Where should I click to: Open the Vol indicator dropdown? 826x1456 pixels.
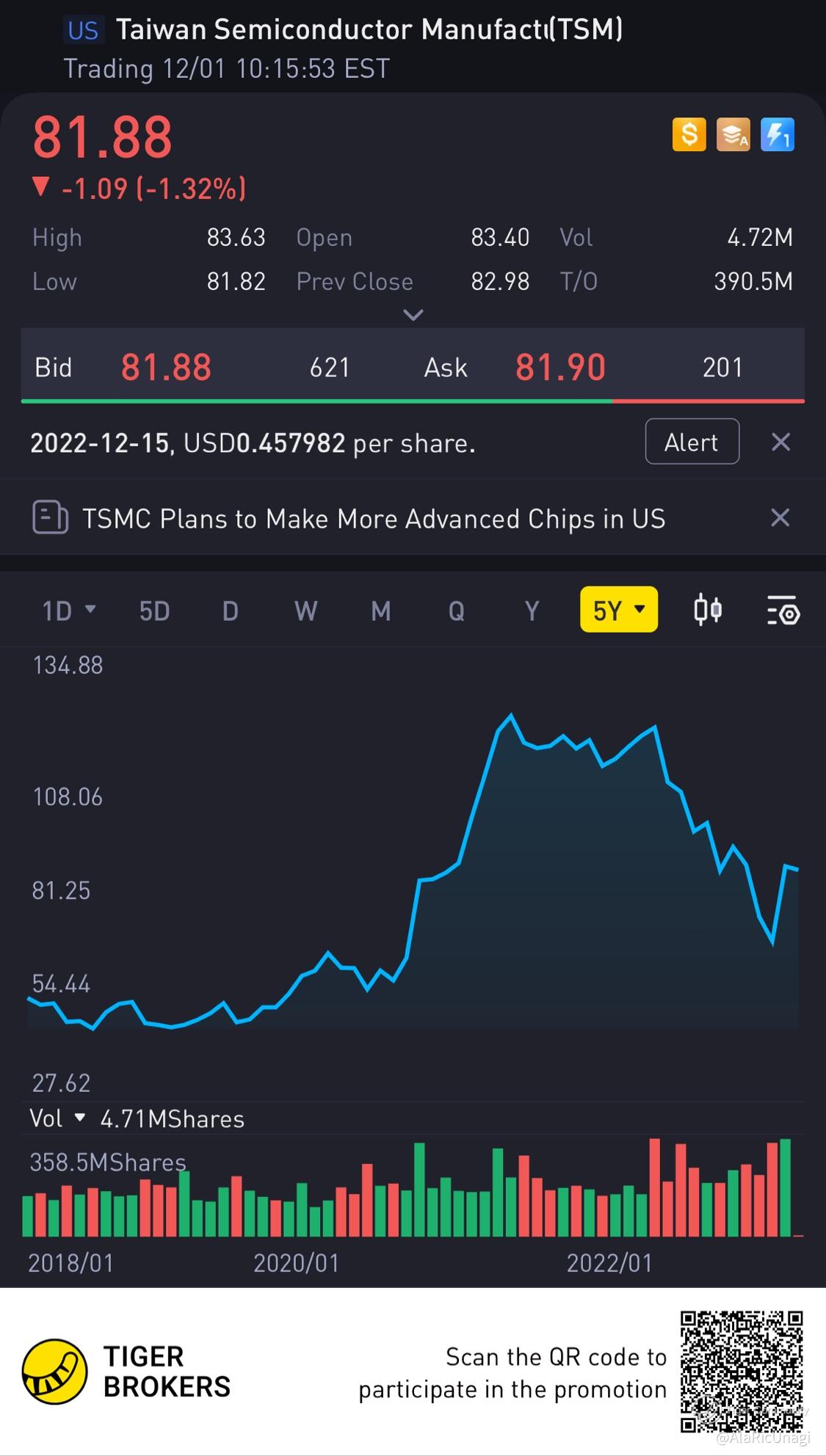coord(57,1118)
